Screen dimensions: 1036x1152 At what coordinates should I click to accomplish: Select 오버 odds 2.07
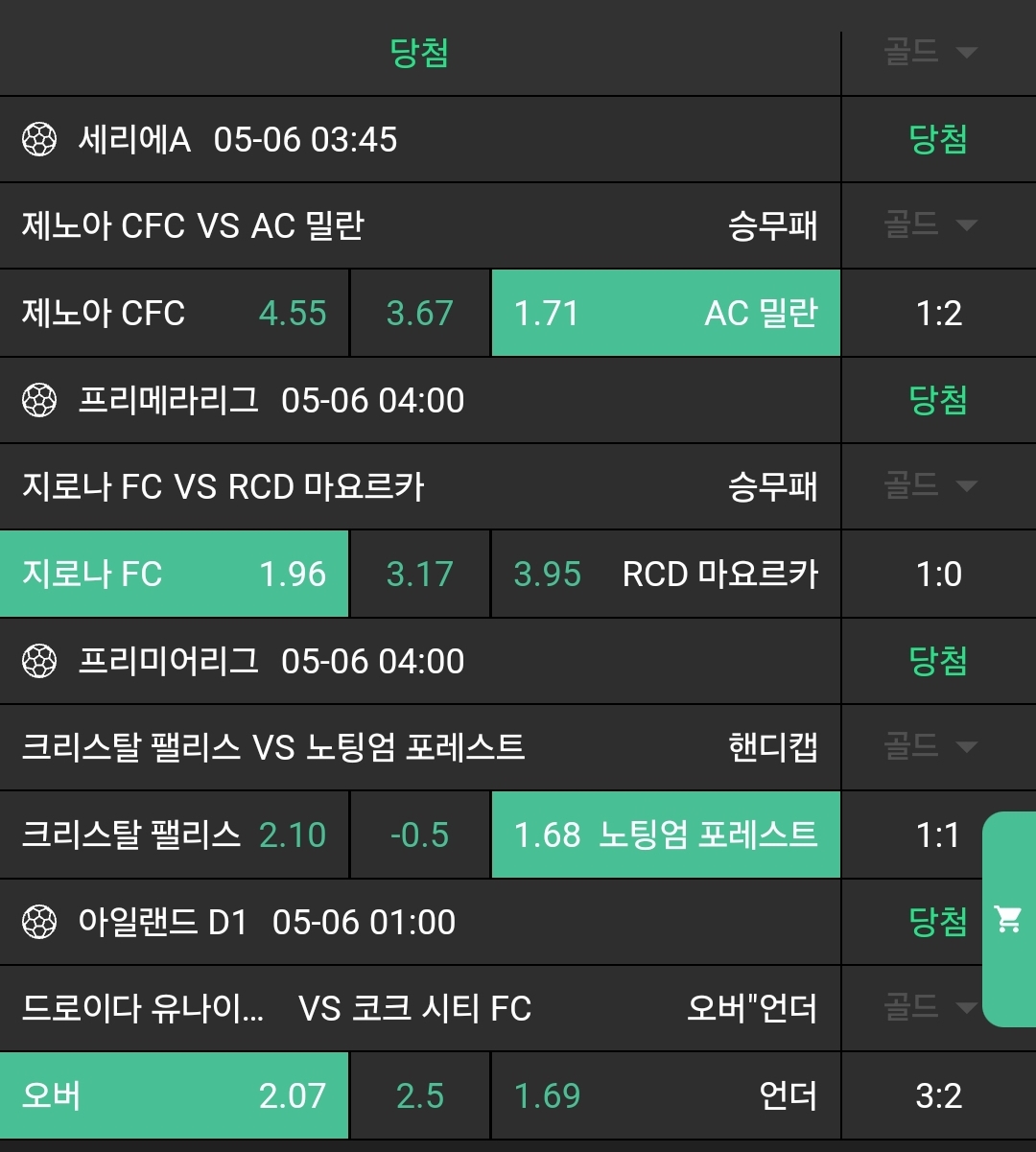tap(174, 1095)
